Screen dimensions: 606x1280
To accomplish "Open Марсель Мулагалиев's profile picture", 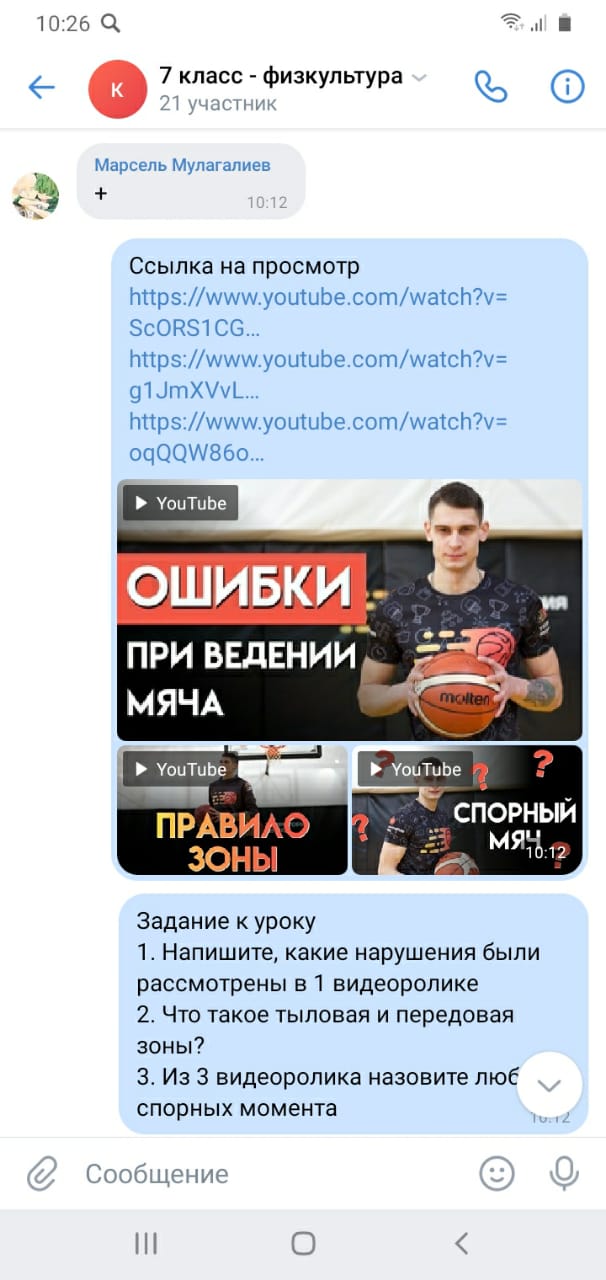I will pyautogui.click(x=35, y=195).
